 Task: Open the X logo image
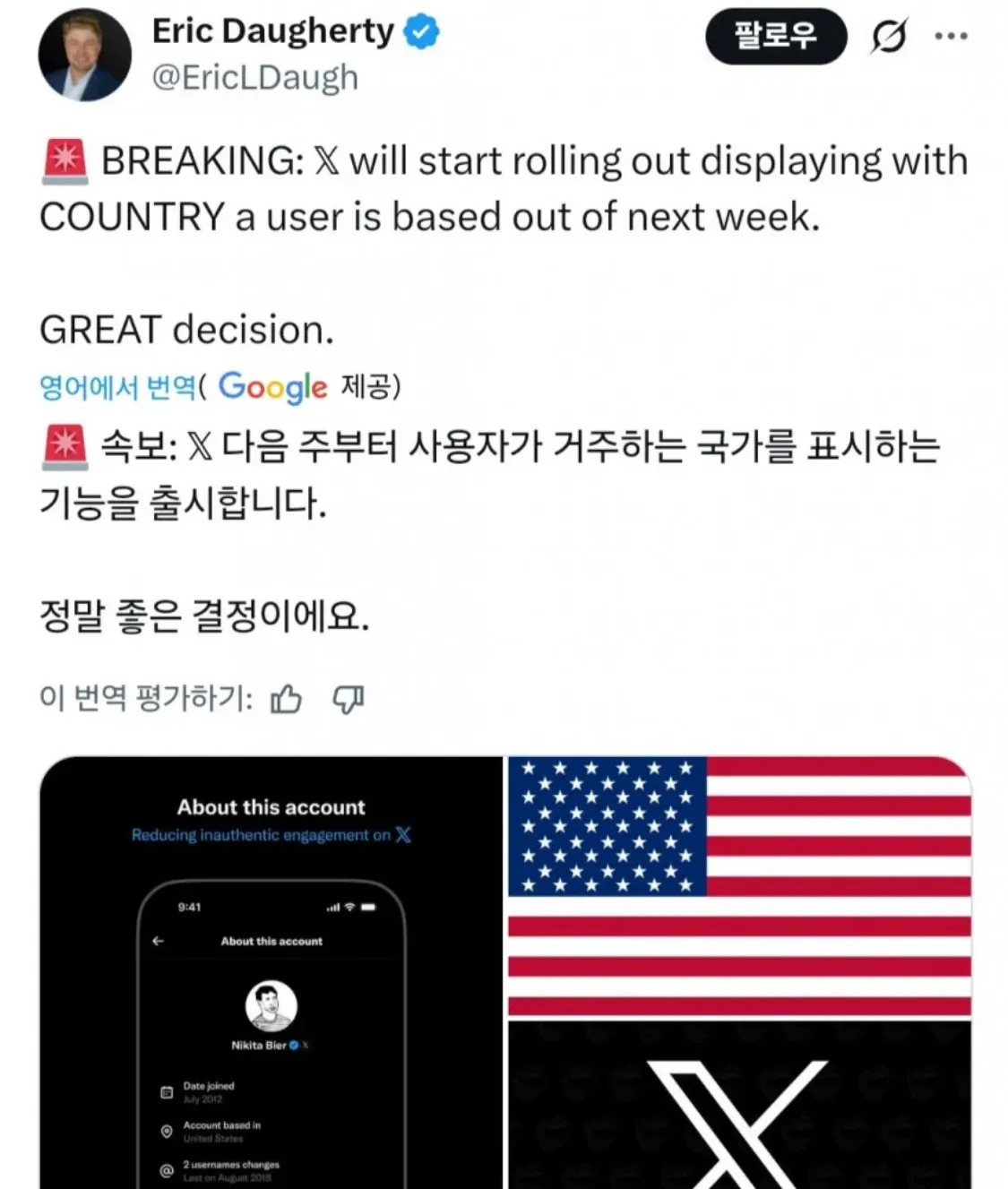point(739,1107)
